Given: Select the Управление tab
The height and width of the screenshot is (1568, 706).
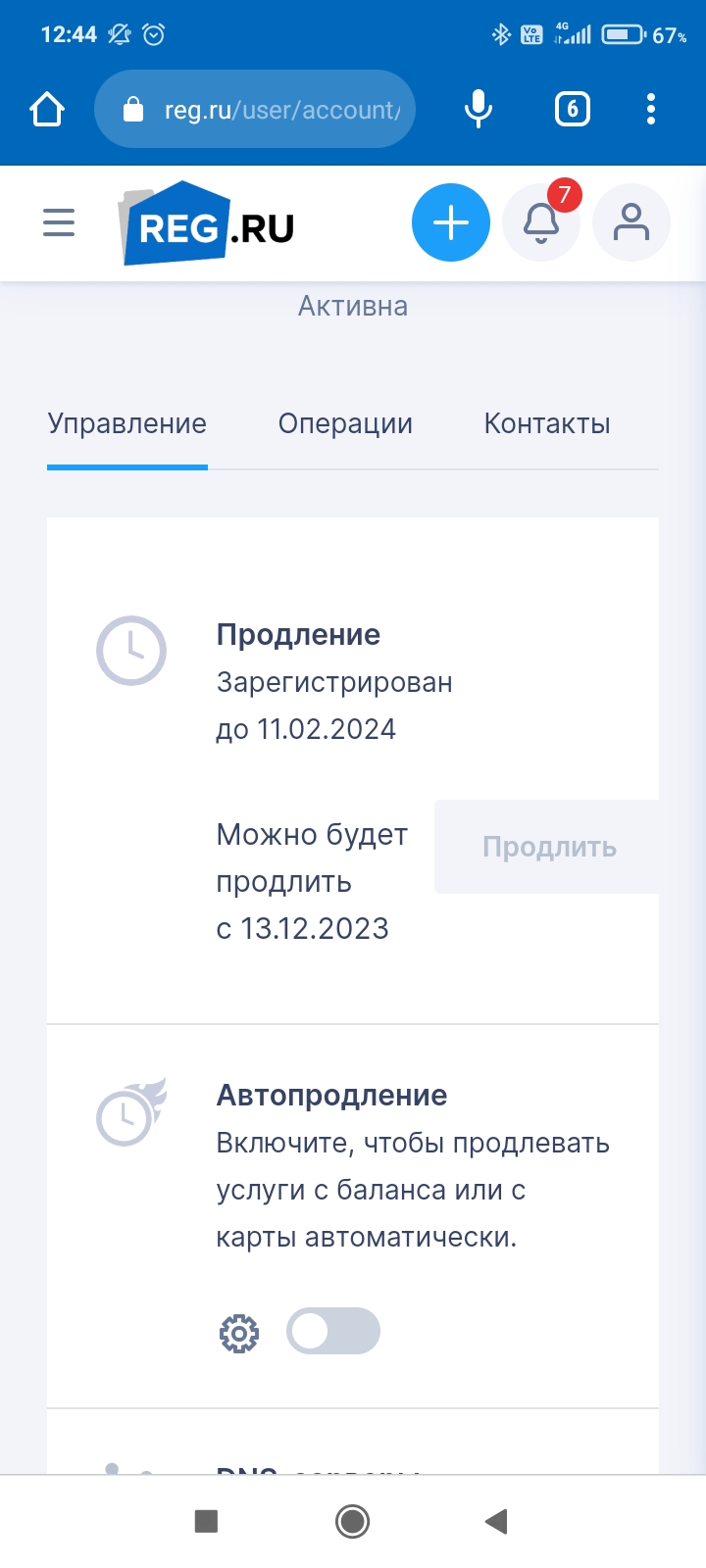Looking at the screenshot, I should 127,424.
